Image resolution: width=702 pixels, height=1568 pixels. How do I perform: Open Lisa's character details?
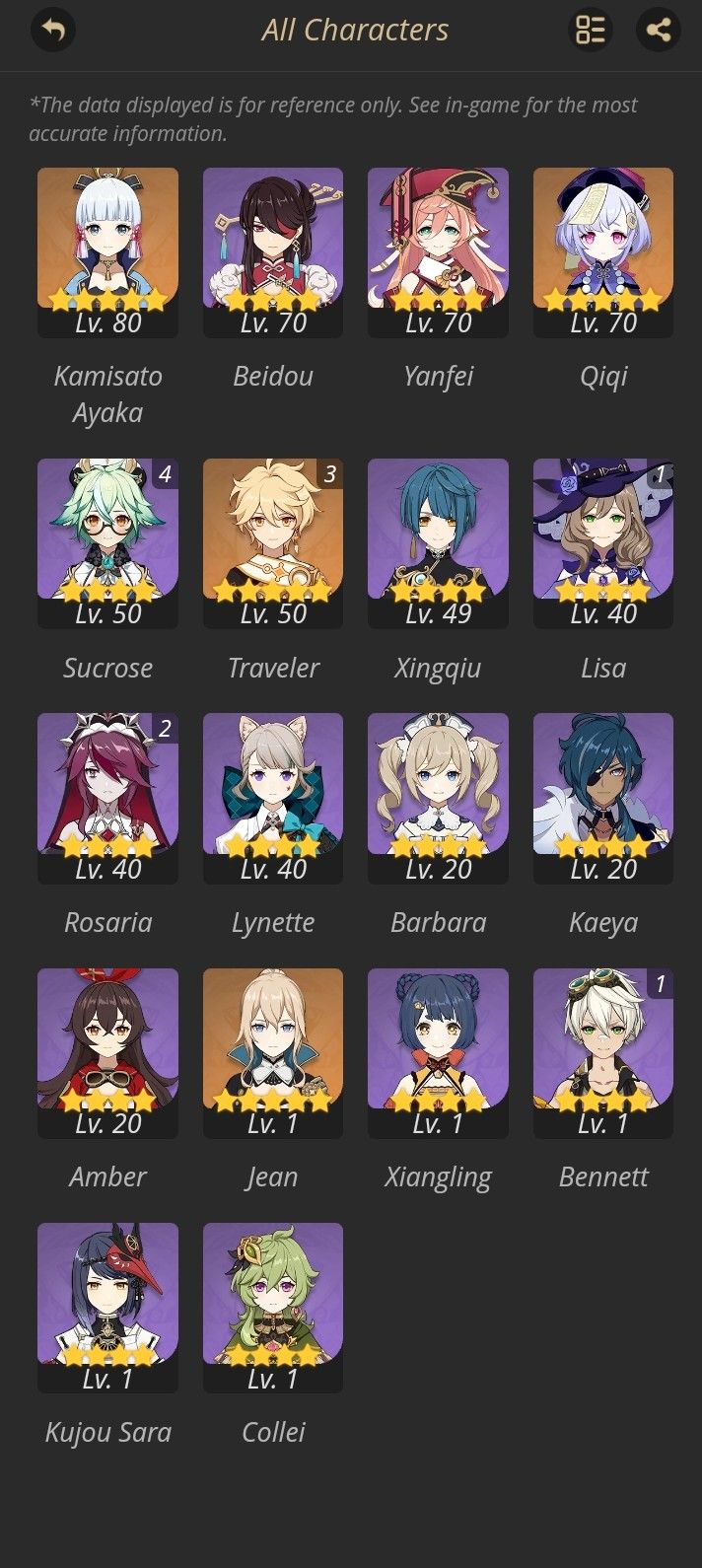coord(602,542)
